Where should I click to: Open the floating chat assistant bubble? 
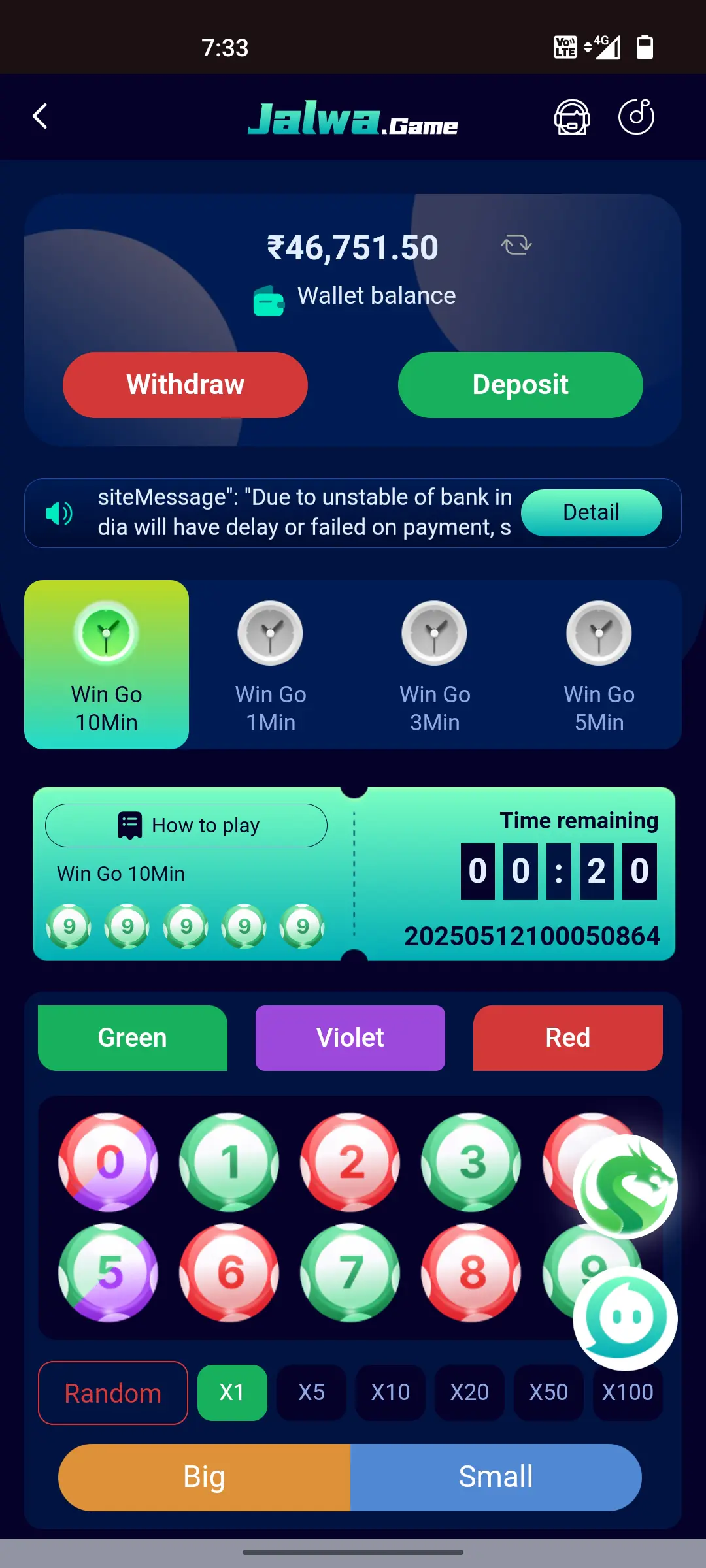point(625,1318)
